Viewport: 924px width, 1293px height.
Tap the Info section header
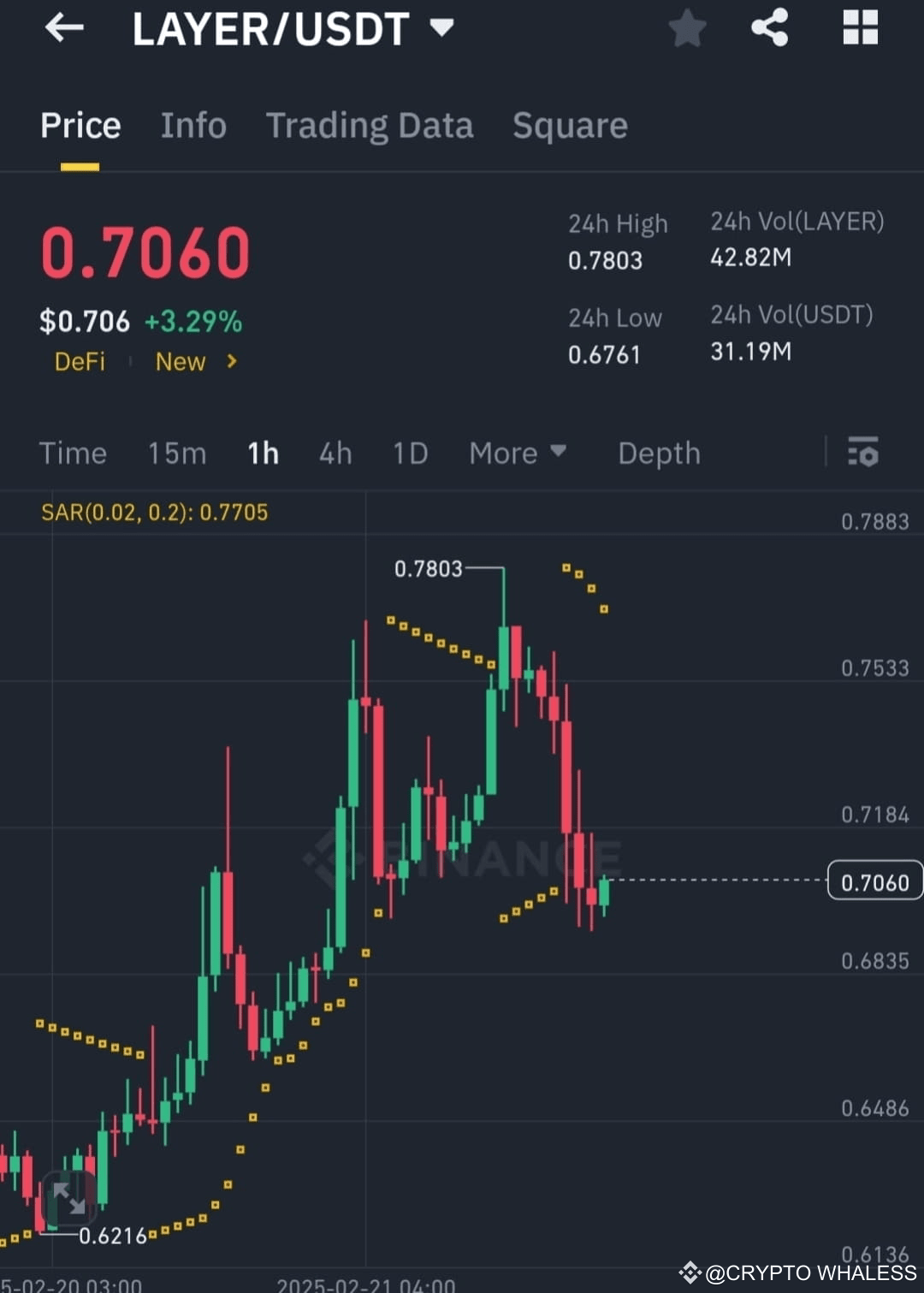coord(193,125)
